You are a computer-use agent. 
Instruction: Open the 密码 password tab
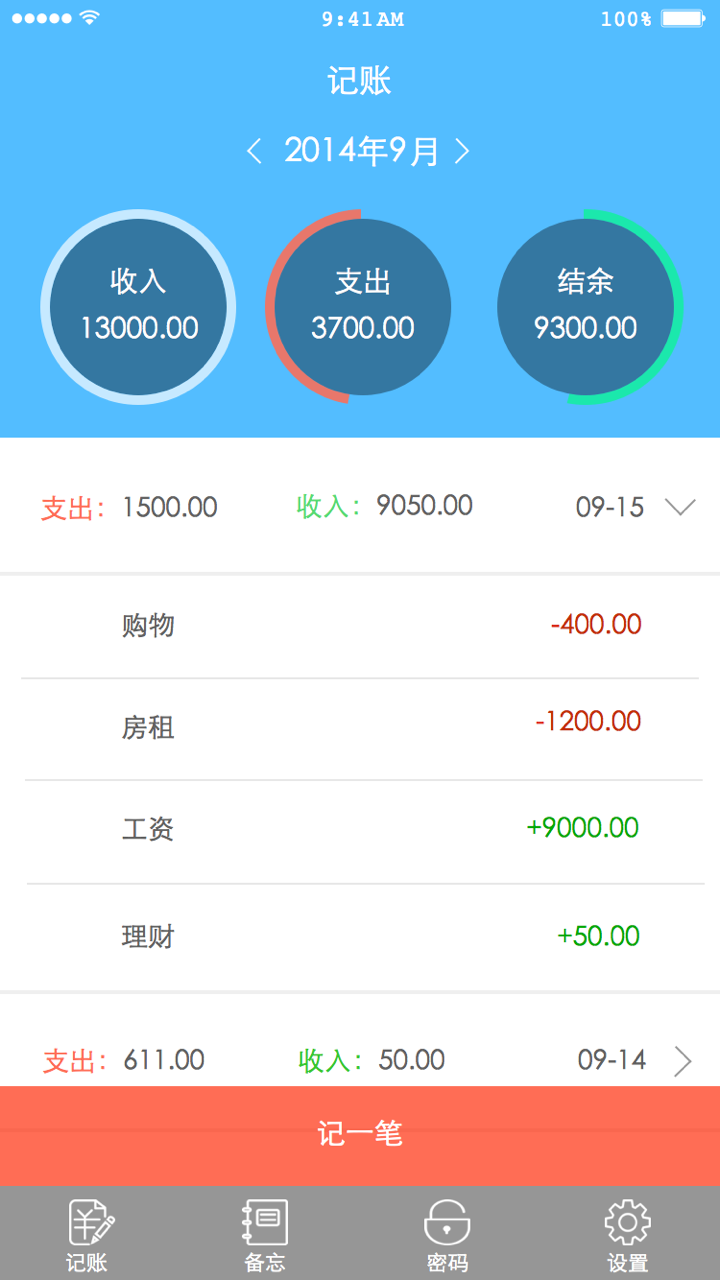(x=447, y=1235)
